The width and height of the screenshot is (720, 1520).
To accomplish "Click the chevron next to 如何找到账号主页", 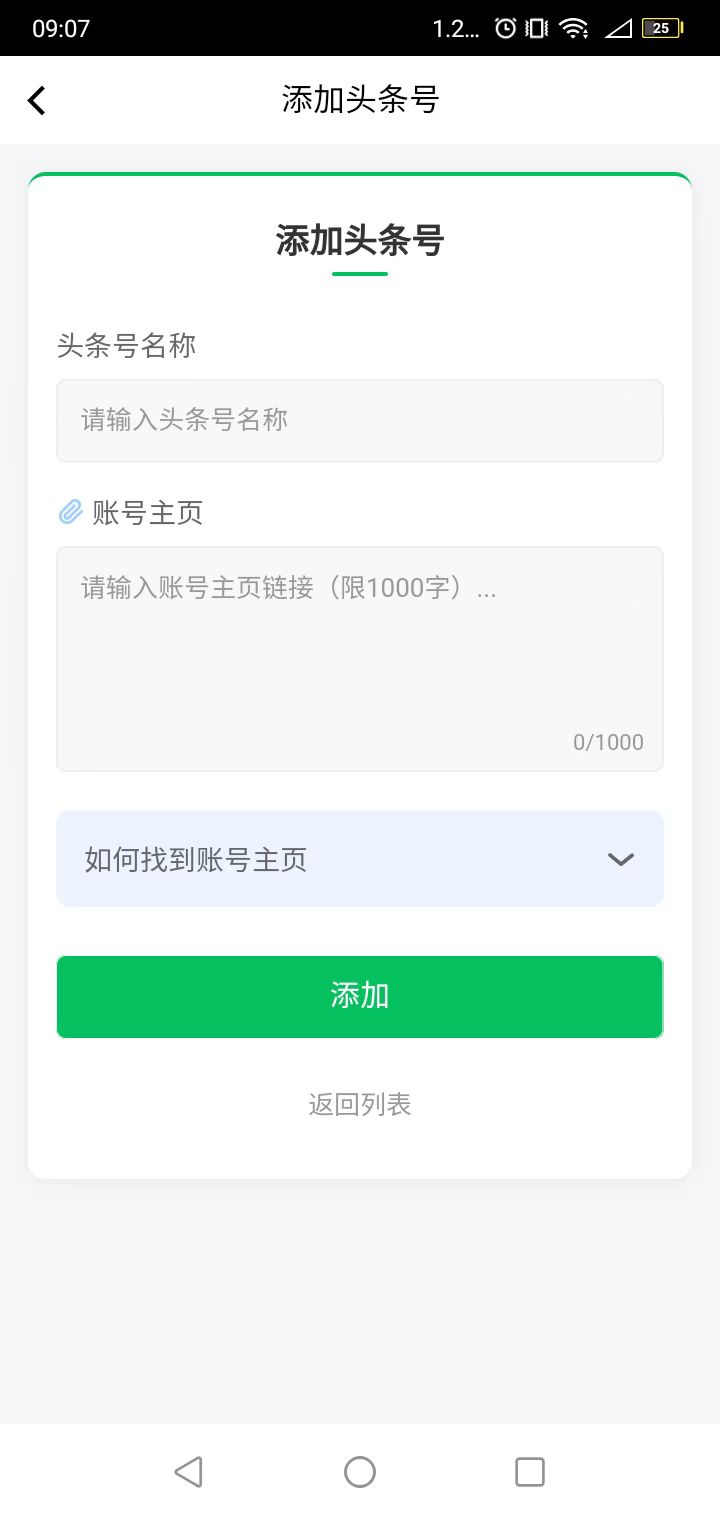I will coord(620,858).
